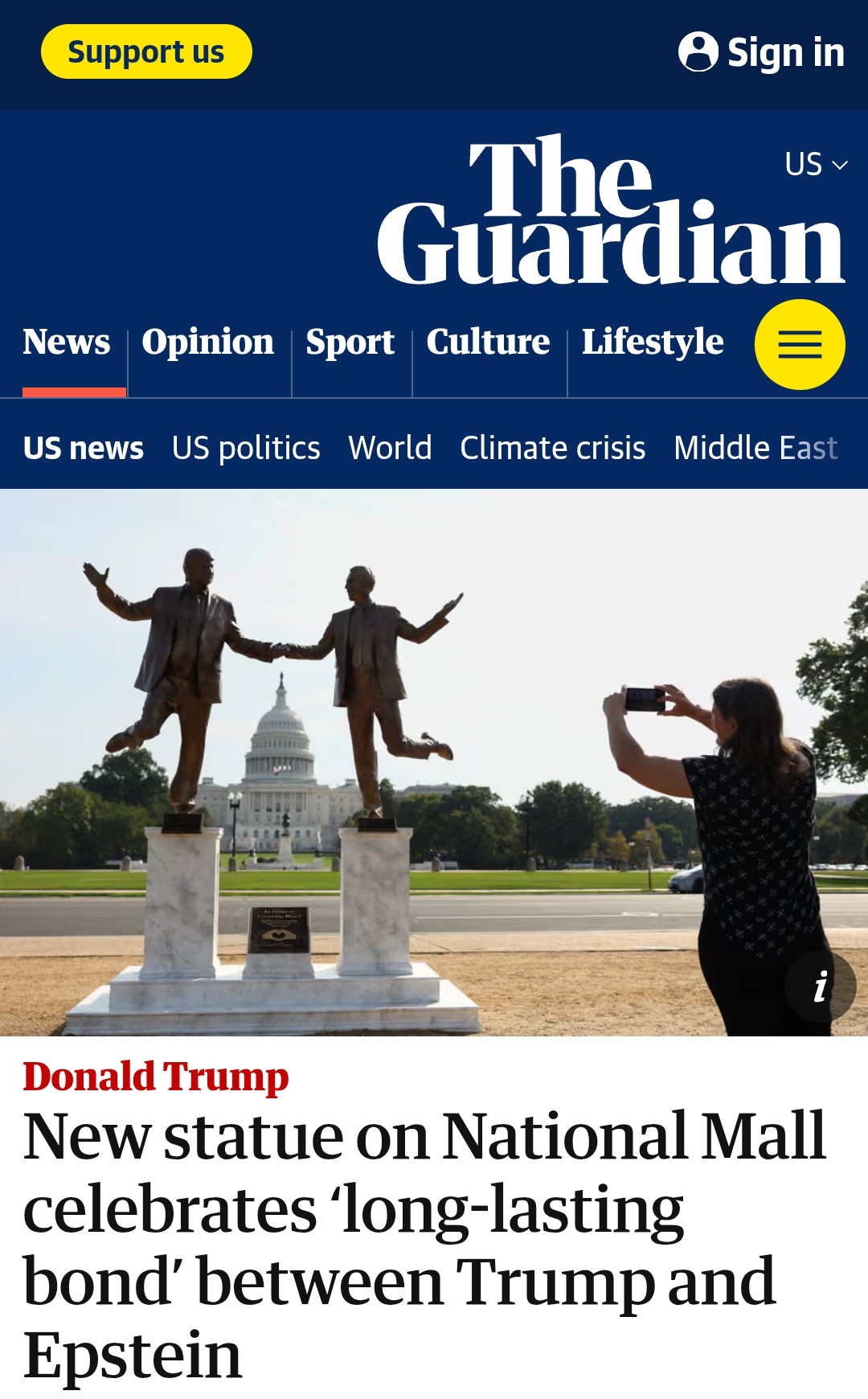Go to The Guardian homepage logo
868x1399 pixels.
point(611,209)
